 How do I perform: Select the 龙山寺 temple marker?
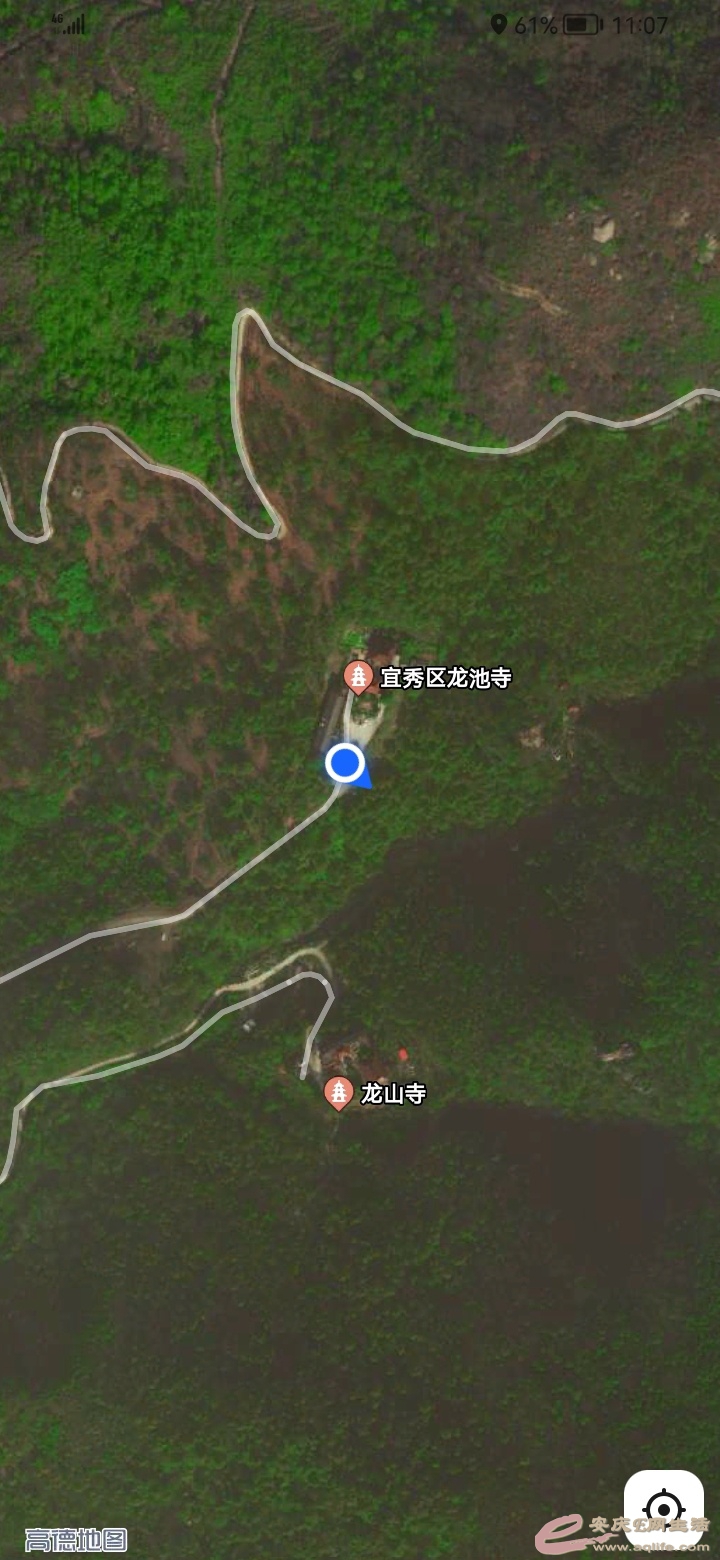(340, 1093)
